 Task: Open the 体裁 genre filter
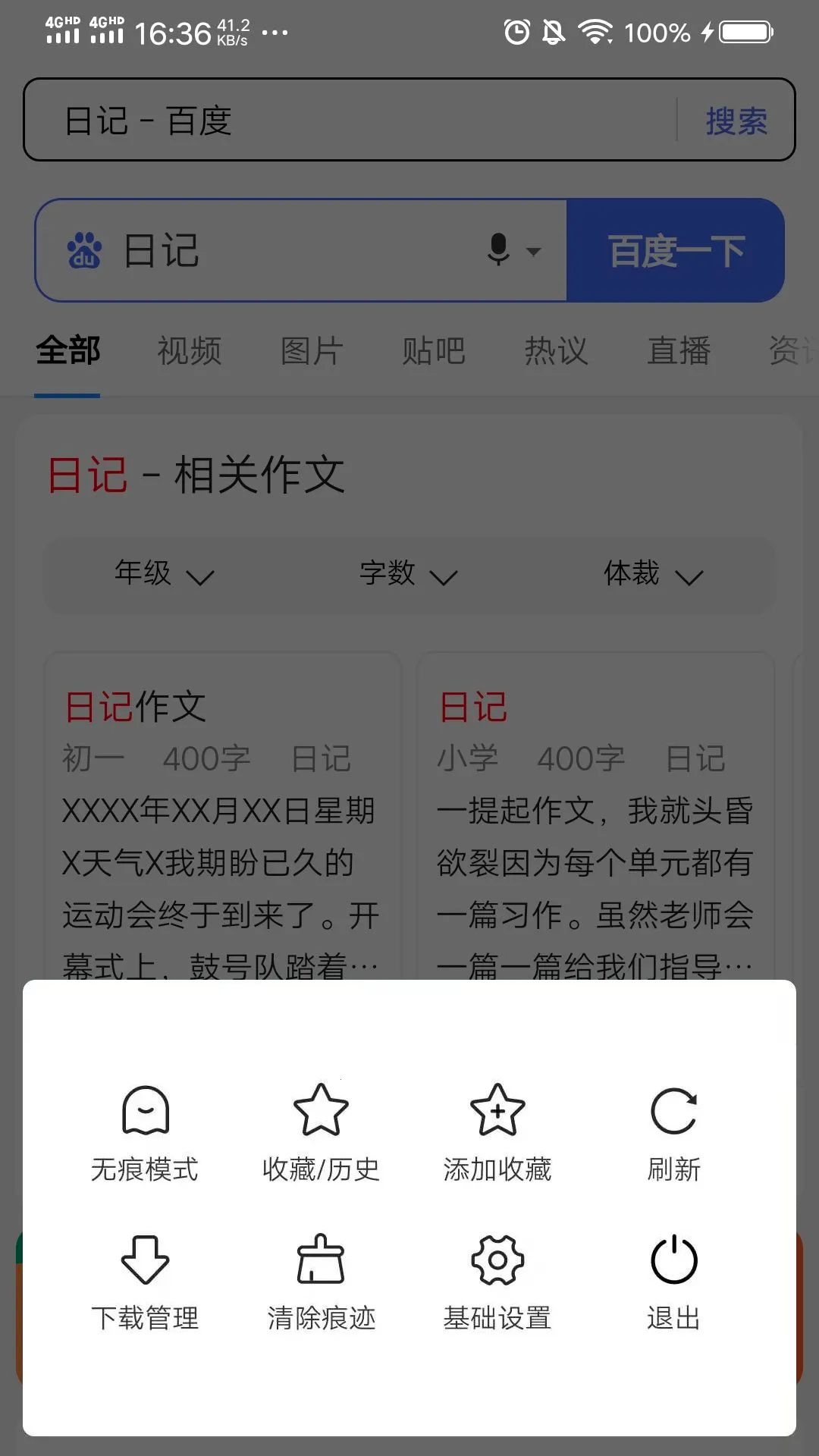tap(654, 575)
